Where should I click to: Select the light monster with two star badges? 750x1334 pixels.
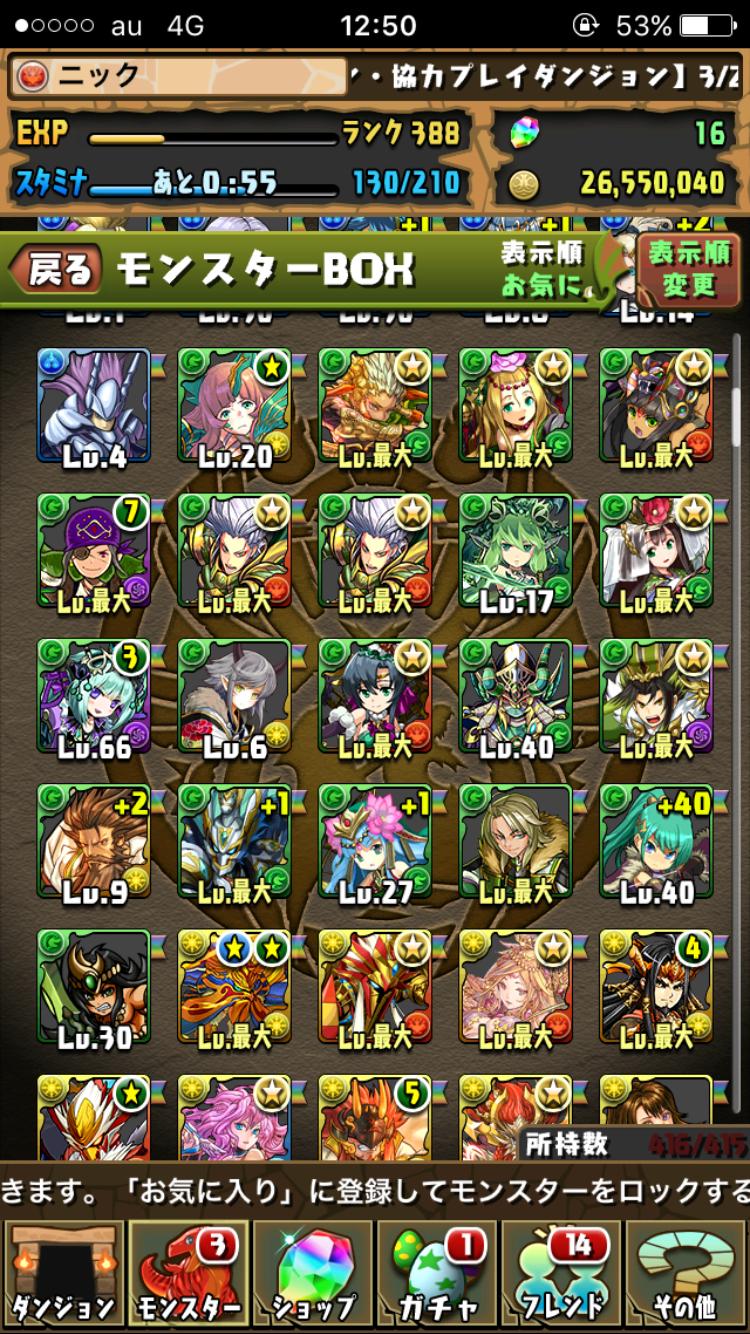[x=234, y=986]
